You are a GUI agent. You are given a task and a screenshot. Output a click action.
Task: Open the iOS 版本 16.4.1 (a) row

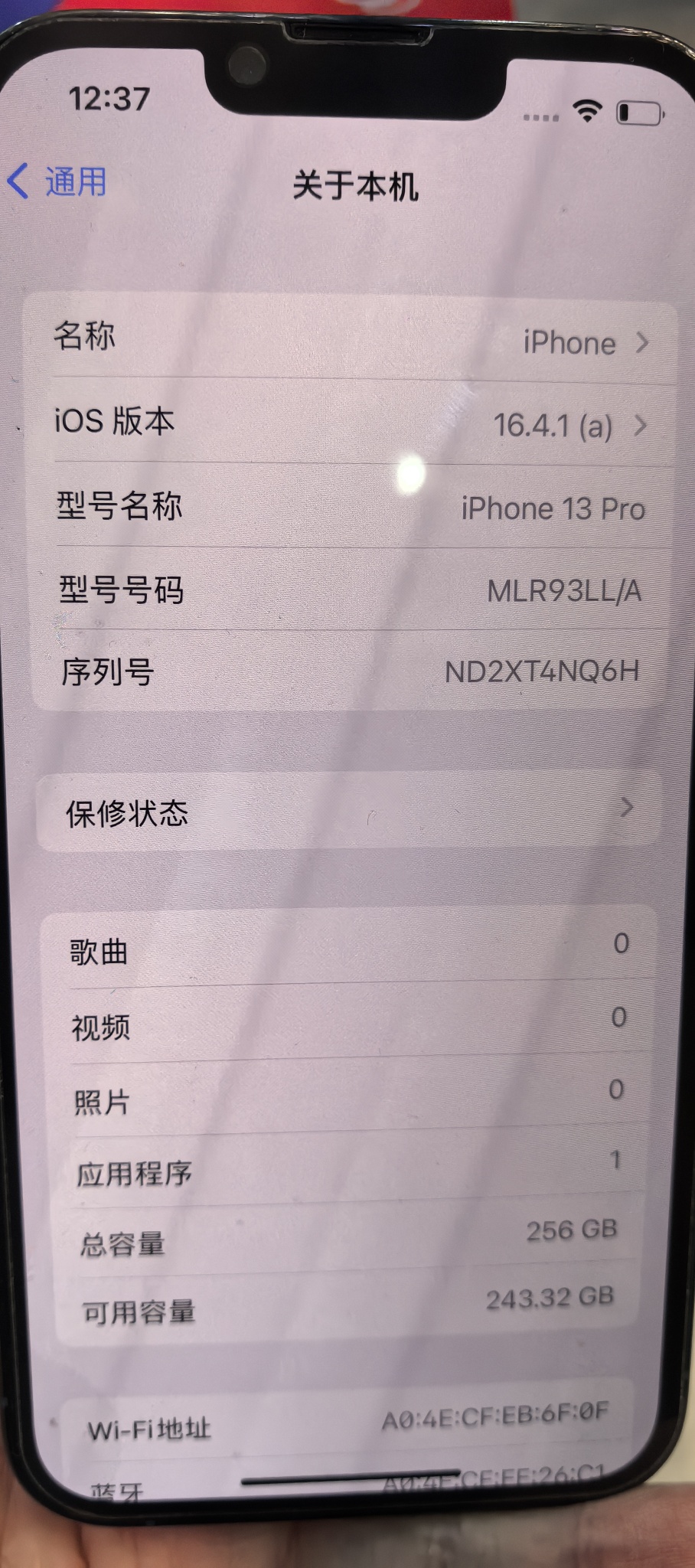click(354, 422)
